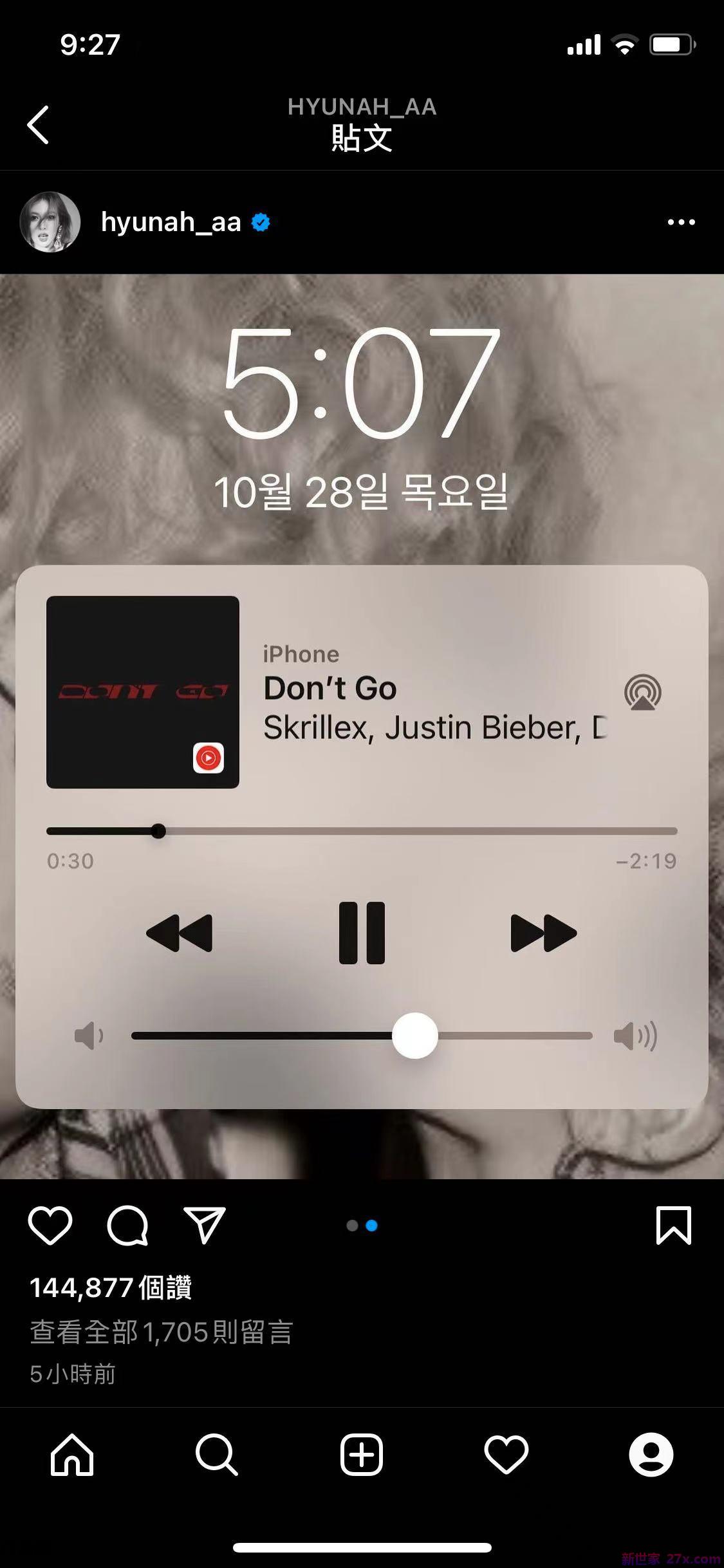Switch to the Profile tab
The height and width of the screenshot is (1568, 724).
pyautogui.click(x=651, y=1455)
